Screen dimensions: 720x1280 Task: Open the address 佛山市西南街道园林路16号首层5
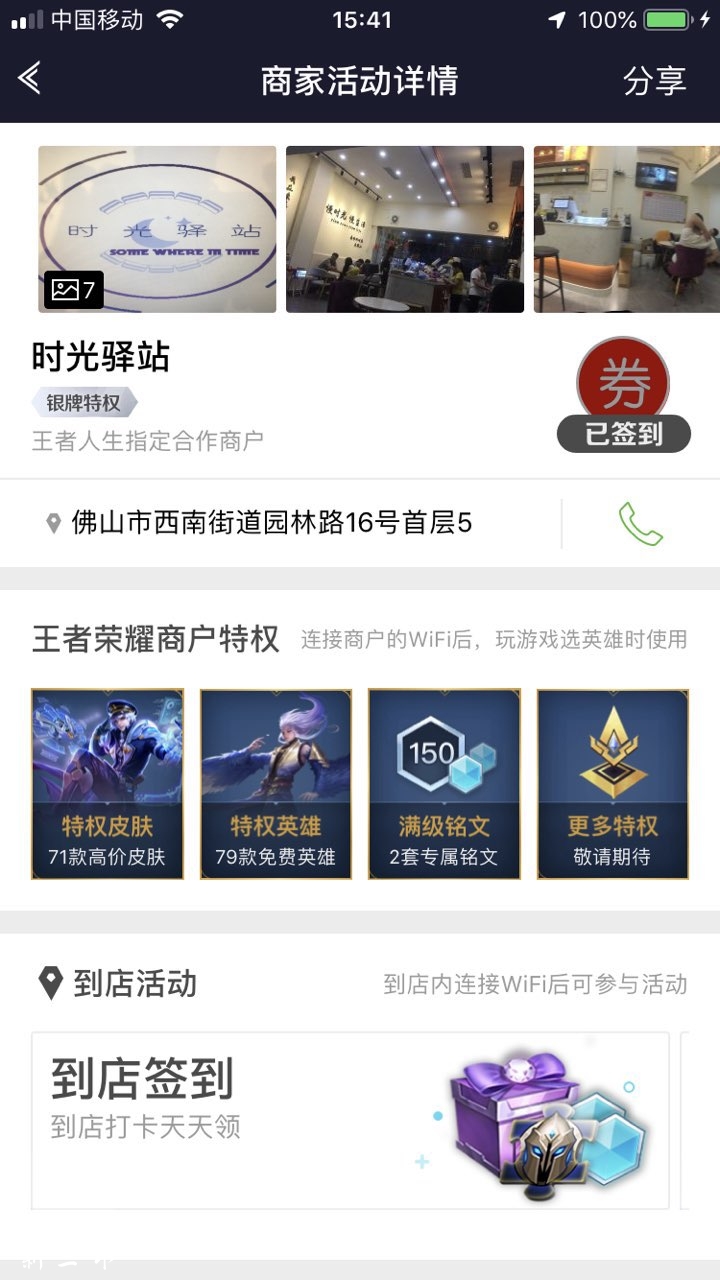click(270, 523)
